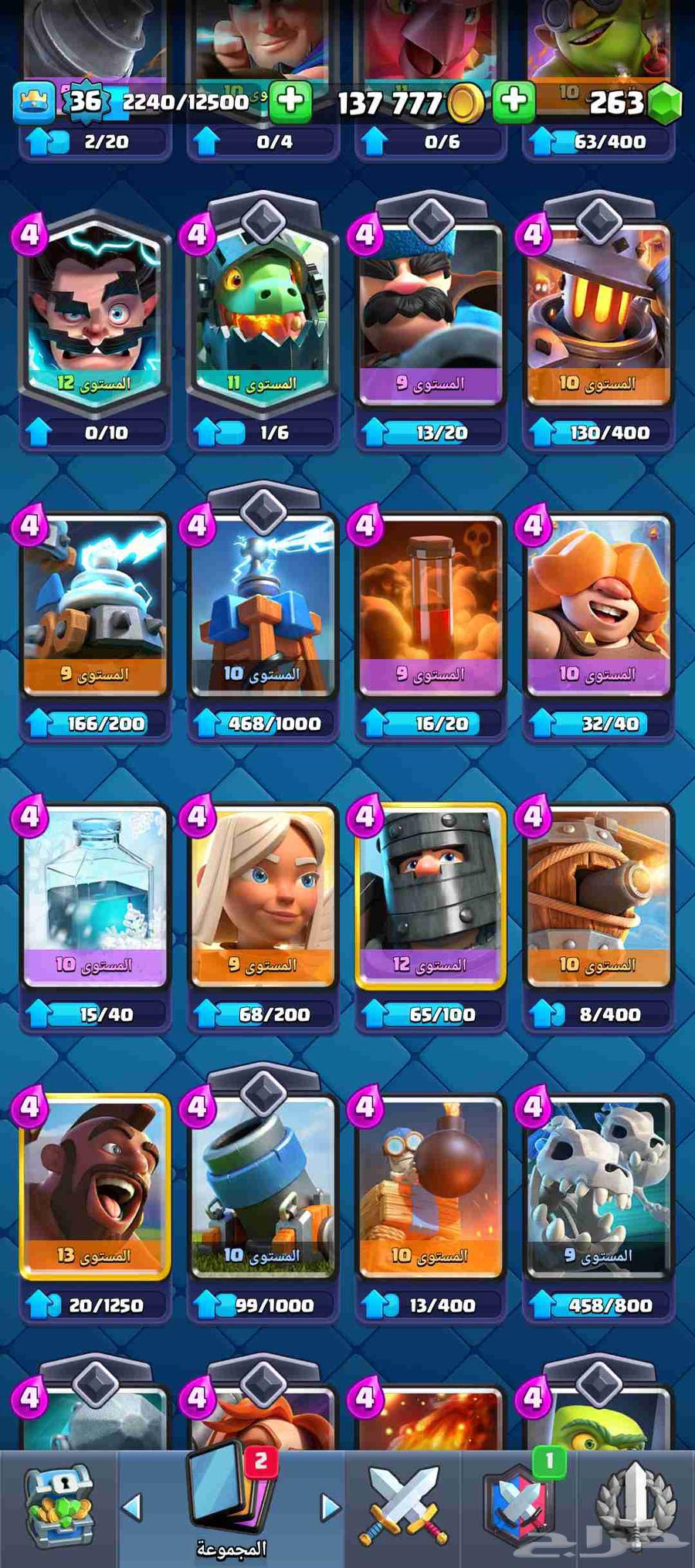
Task: Open the shop chest tab
Action: point(58,1506)
